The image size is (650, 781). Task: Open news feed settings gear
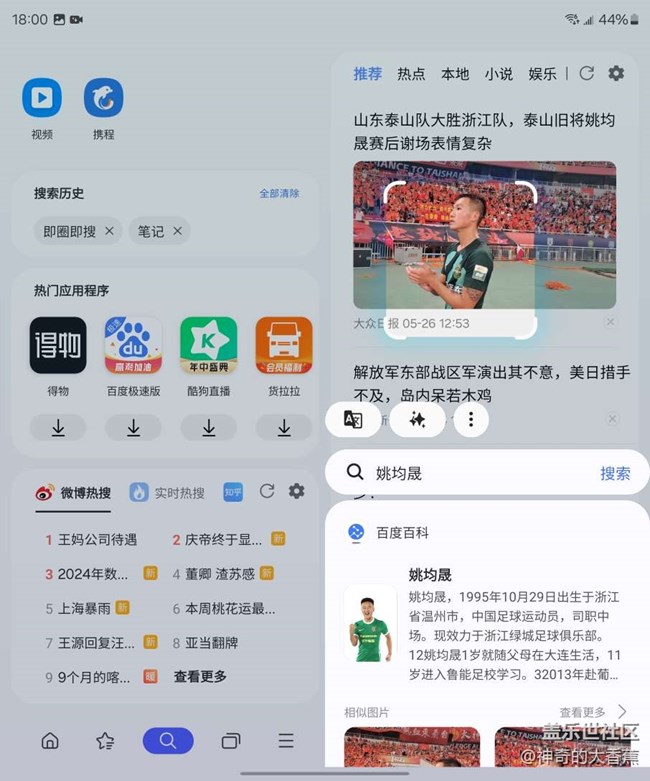[616, 73]
